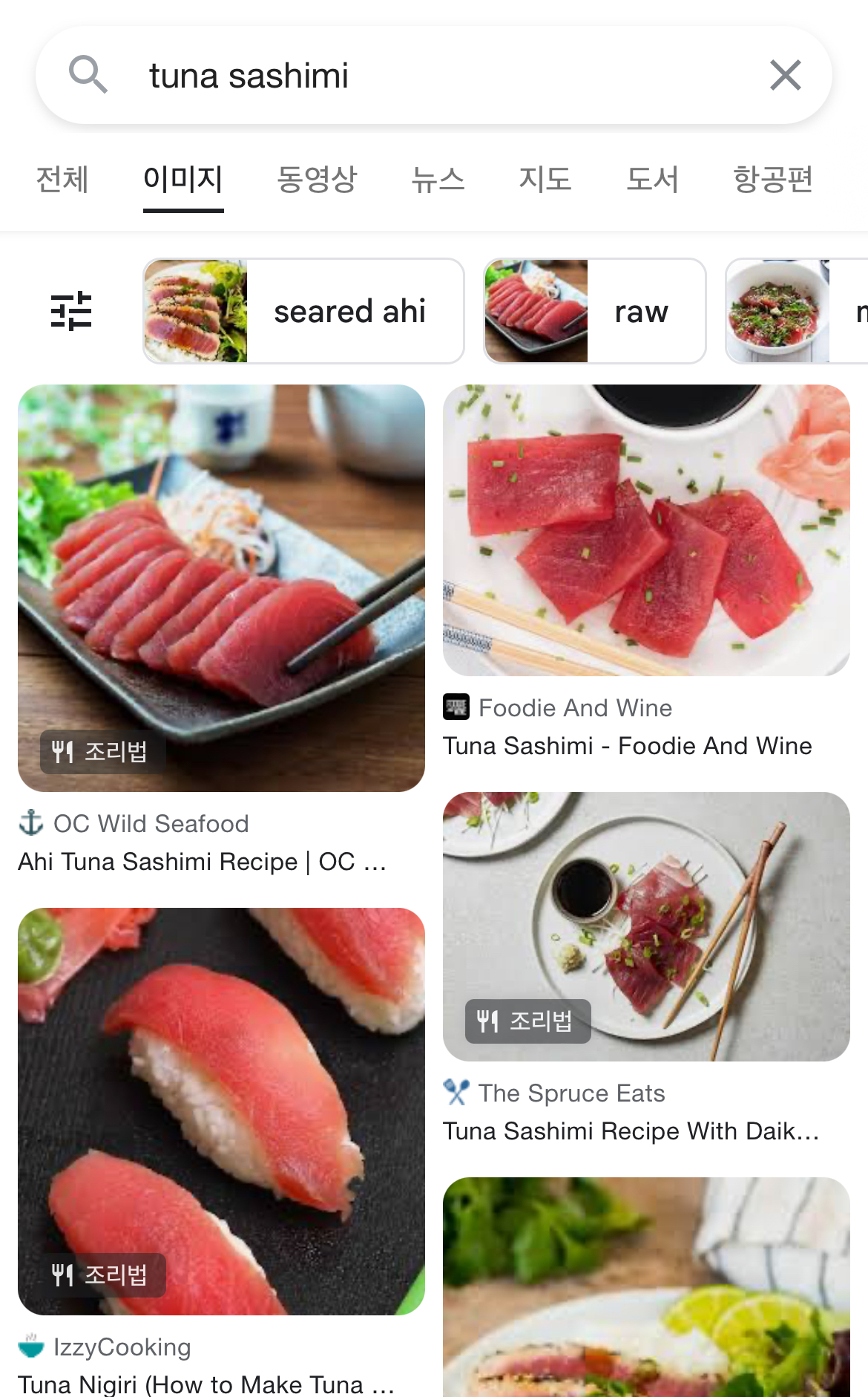Open Tuna Sashimi - Foodie And Wine link

[x=627, y=746]
